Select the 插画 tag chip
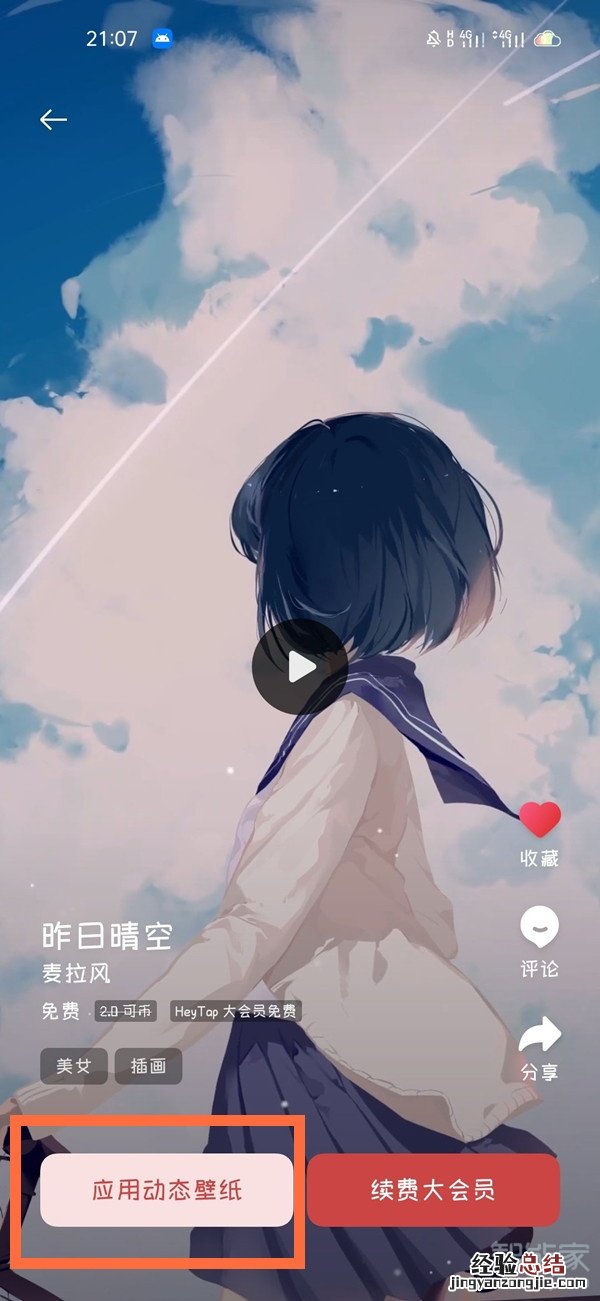This screenshot has height=1301, width=600. [x=148, y=1066]
